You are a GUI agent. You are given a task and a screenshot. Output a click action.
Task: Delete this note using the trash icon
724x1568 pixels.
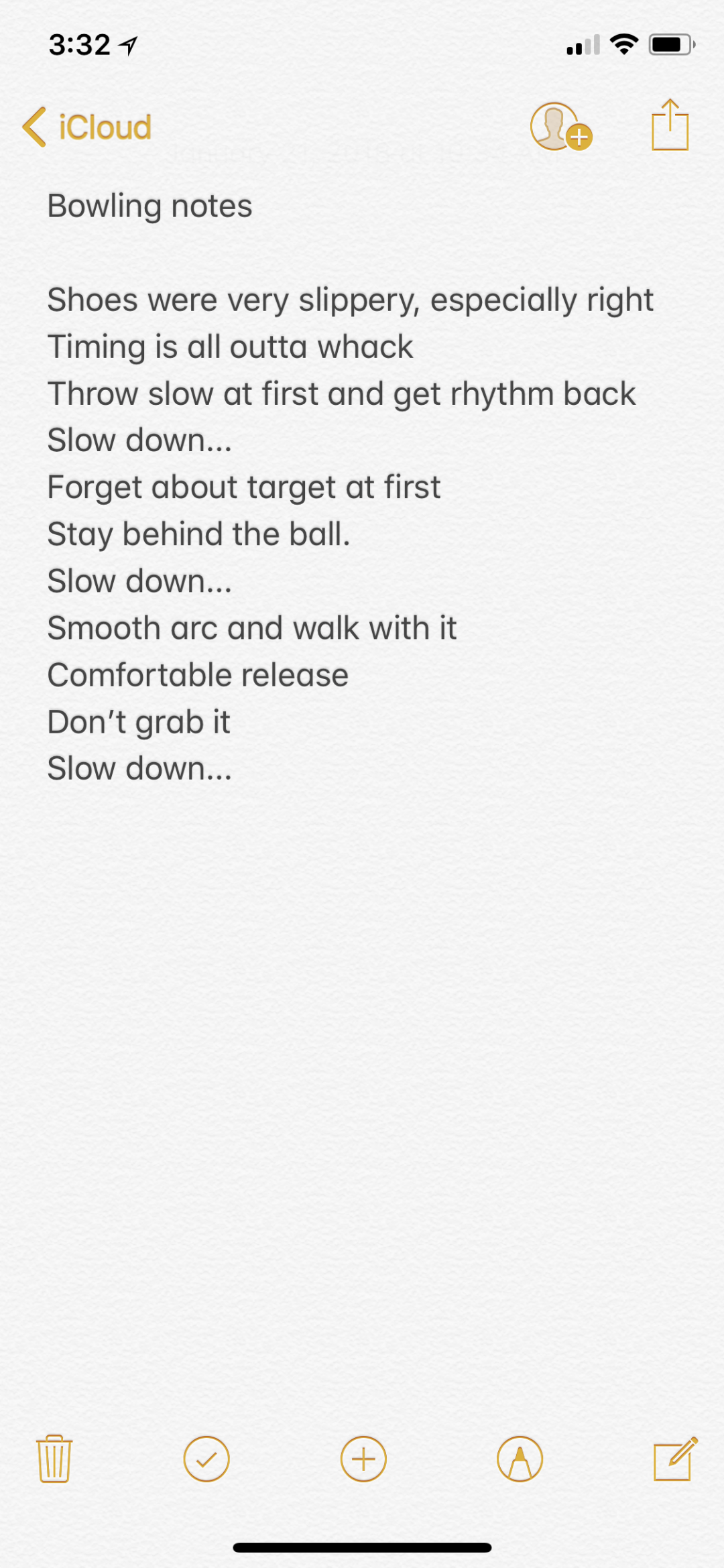(x=54, y=1459)
